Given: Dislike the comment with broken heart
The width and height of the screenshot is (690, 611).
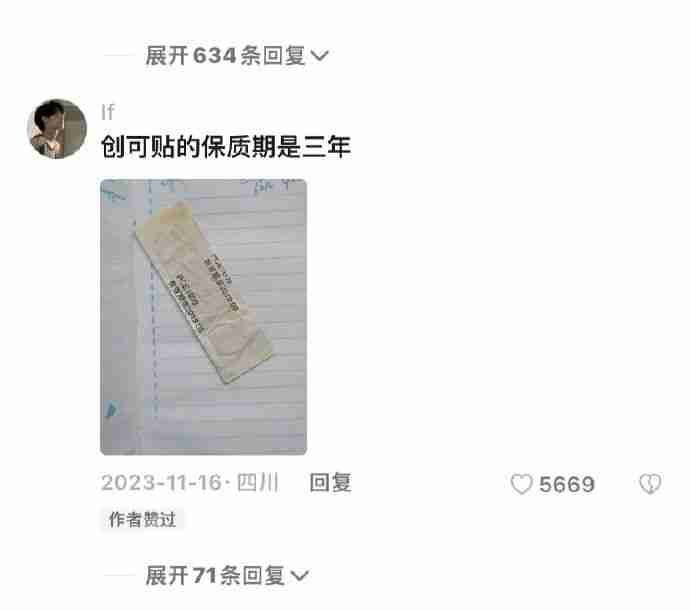Looking at the screenshot, I should point(650,484).
